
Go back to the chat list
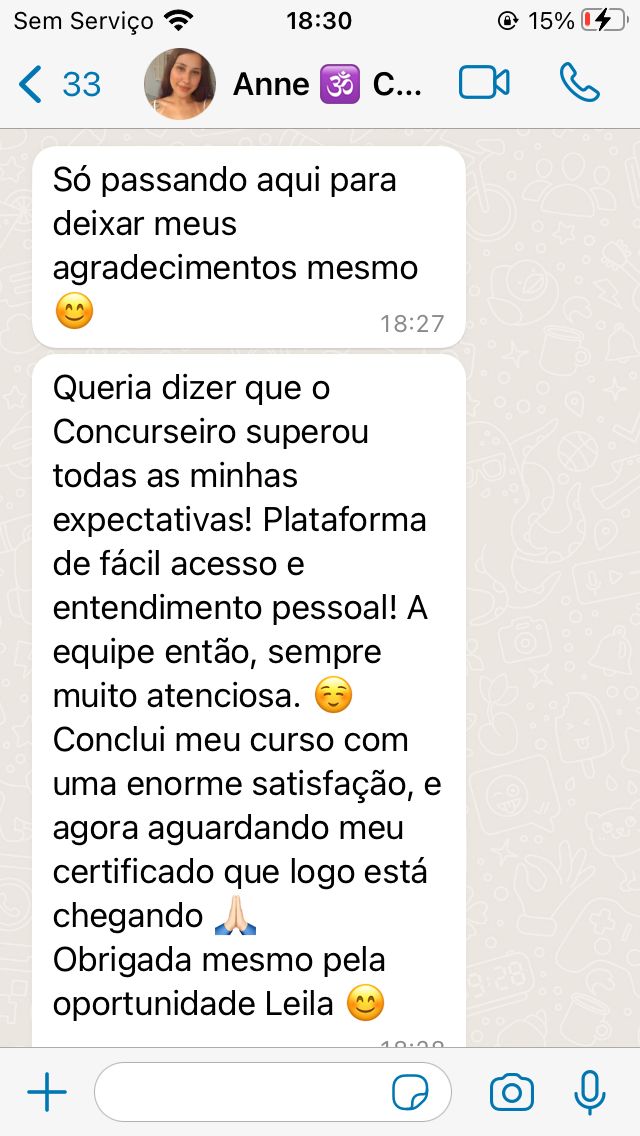pos(58,84)
